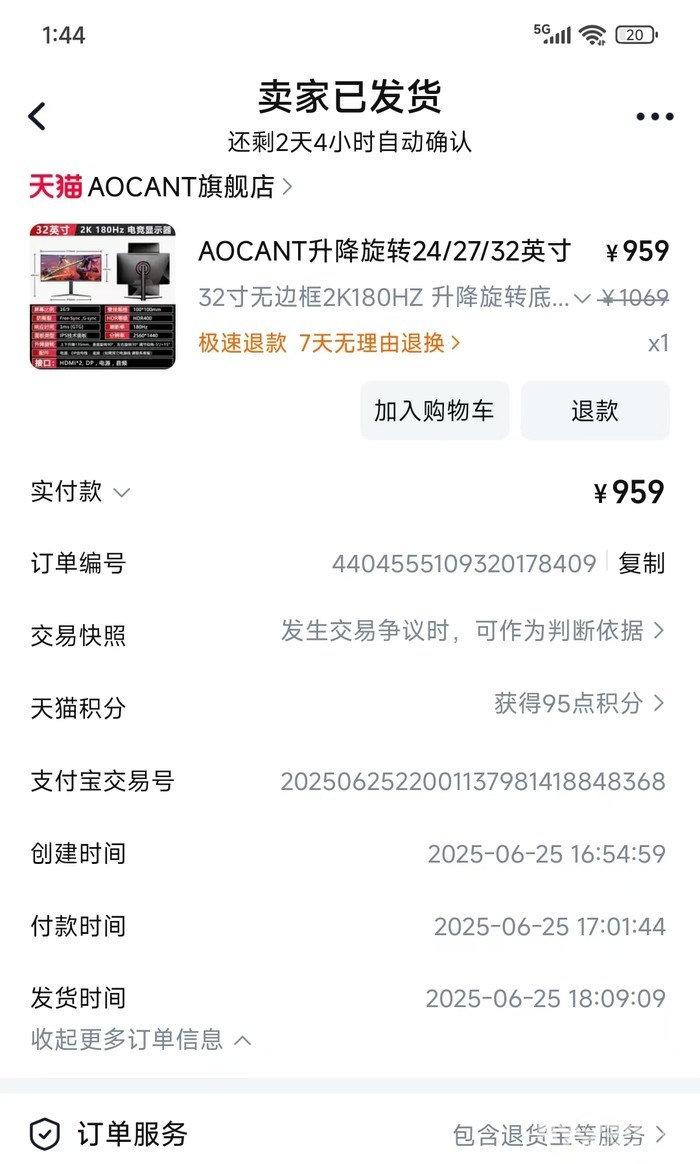This screenshot has width=700, height=1164.
Task: Open 订单服务 order services row
Action: [350, 1134]
